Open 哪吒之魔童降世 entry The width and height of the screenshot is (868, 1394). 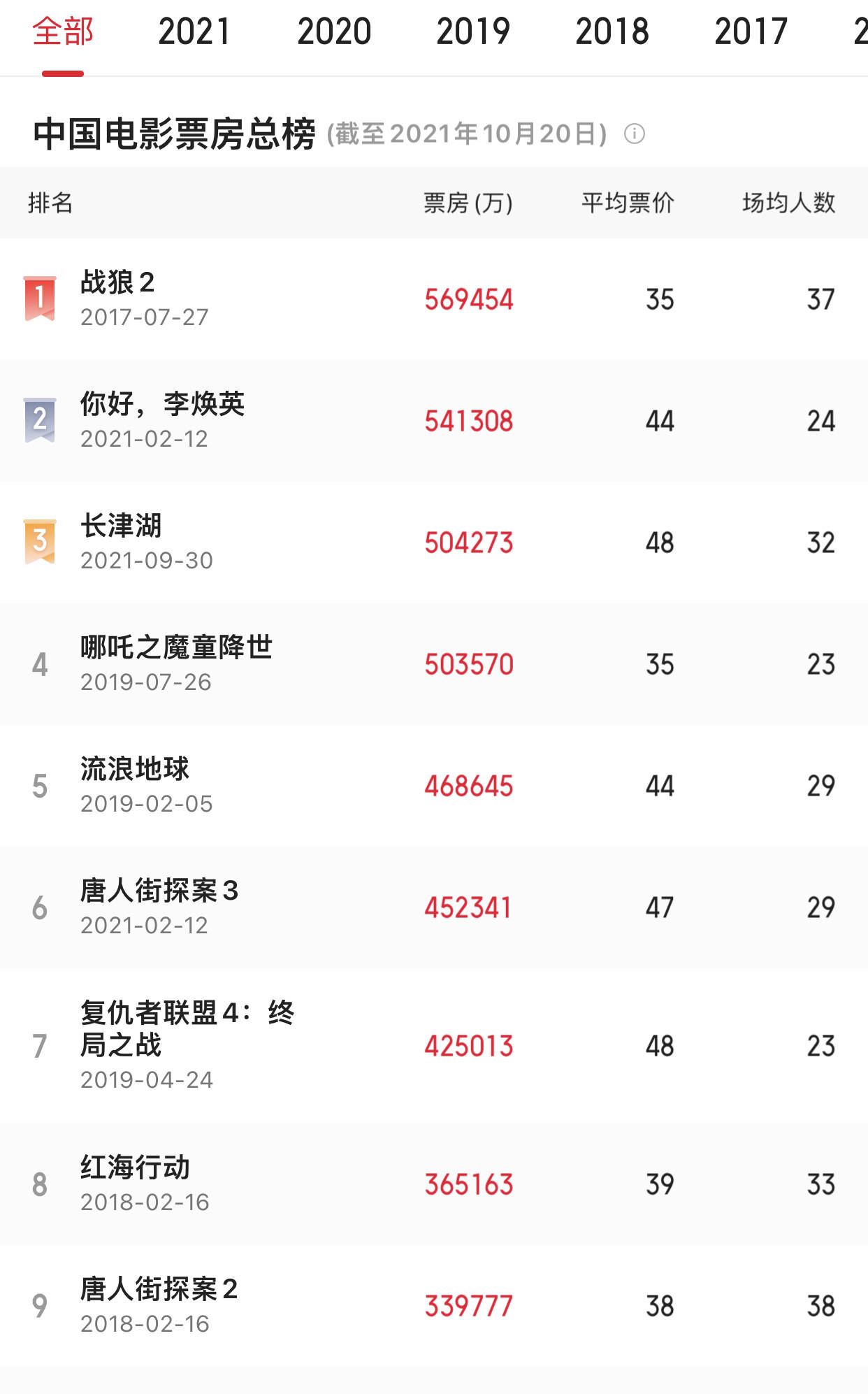coord(176,648)
